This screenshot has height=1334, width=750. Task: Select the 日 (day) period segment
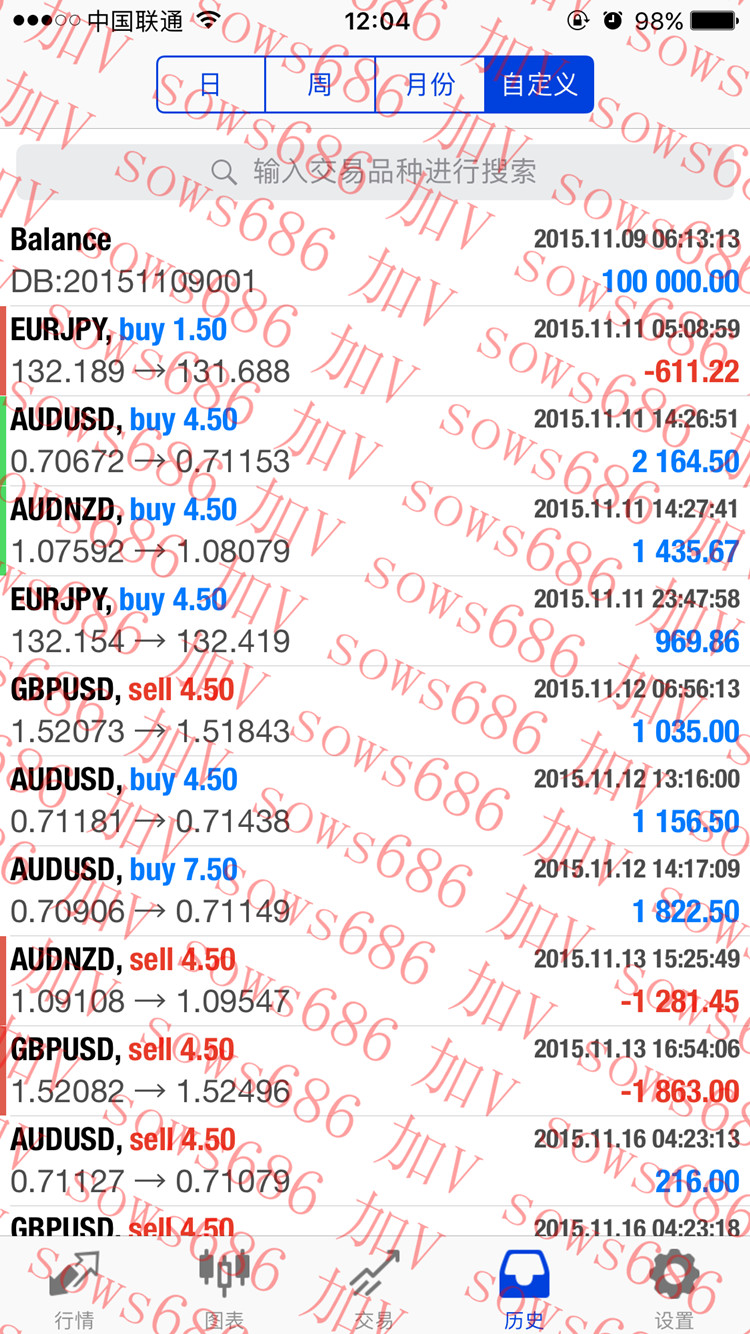[211, 84]
